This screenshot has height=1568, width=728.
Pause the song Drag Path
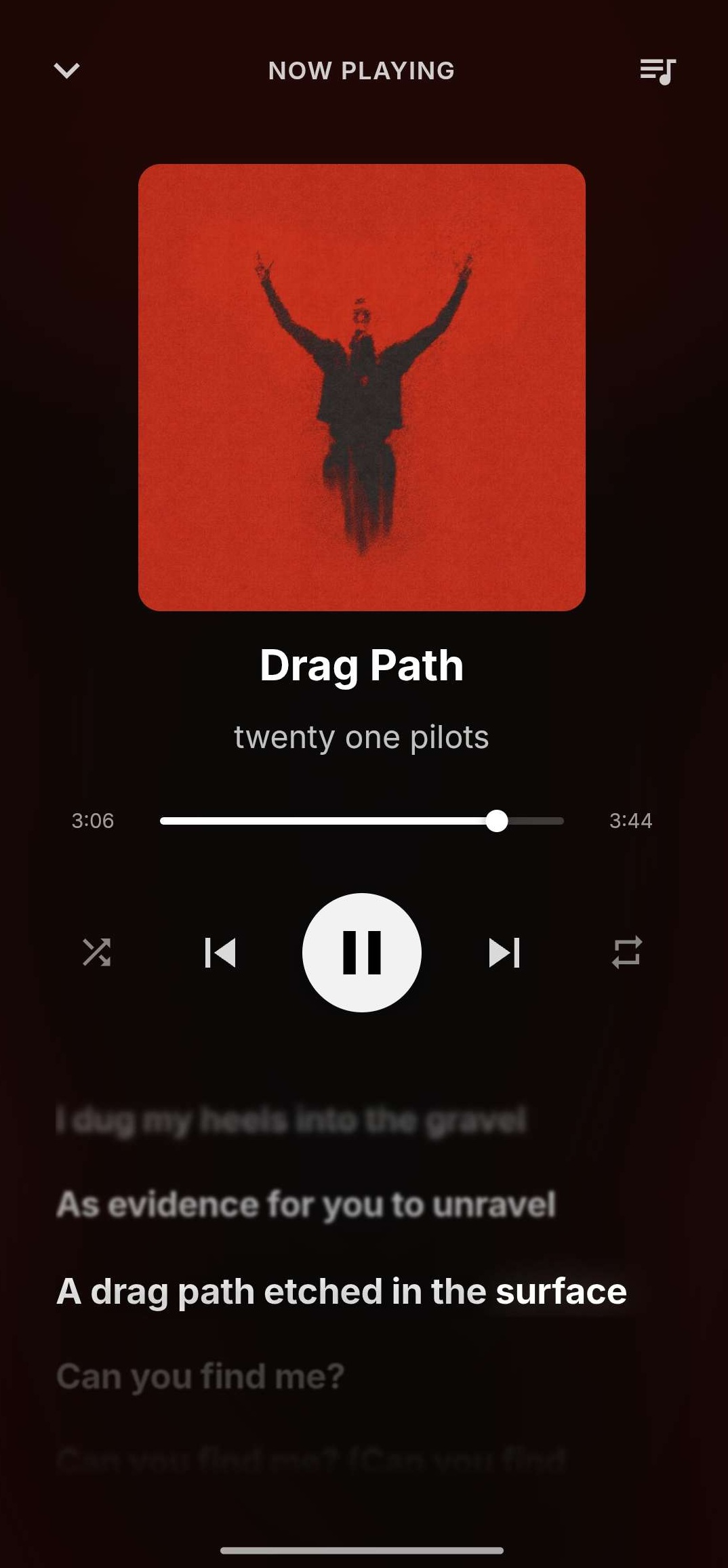pos(361,952)
